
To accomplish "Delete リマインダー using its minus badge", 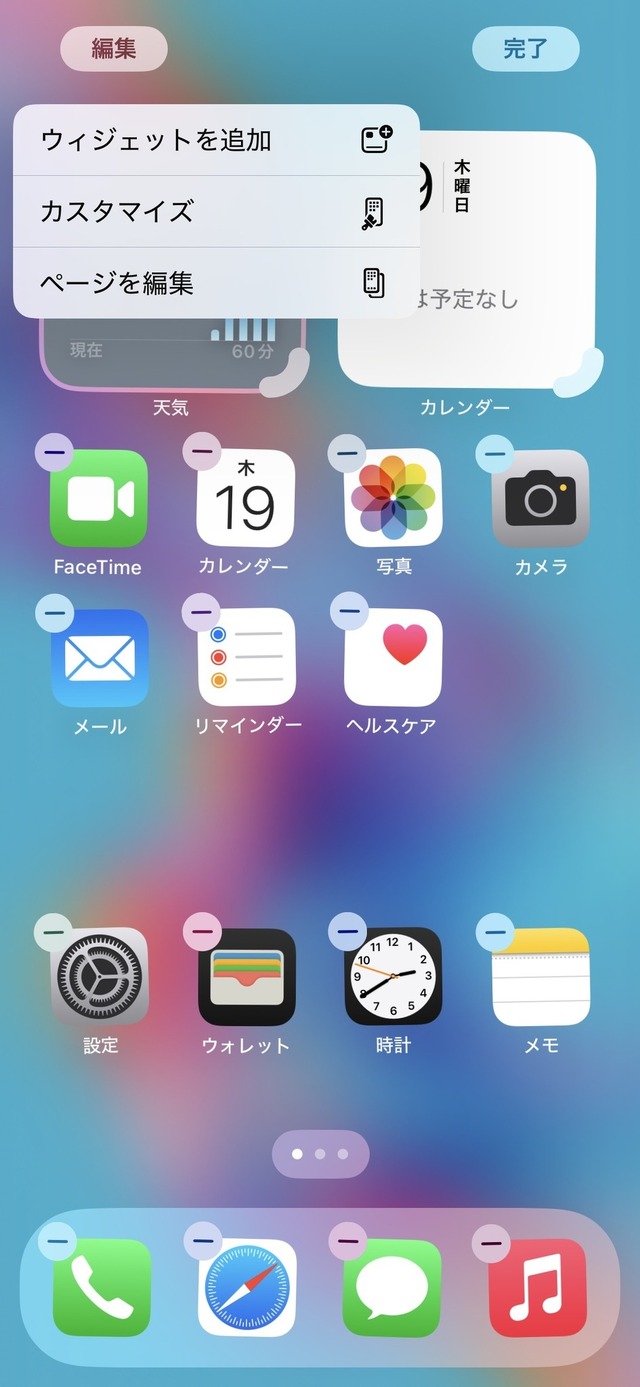I will coord(202,613).
